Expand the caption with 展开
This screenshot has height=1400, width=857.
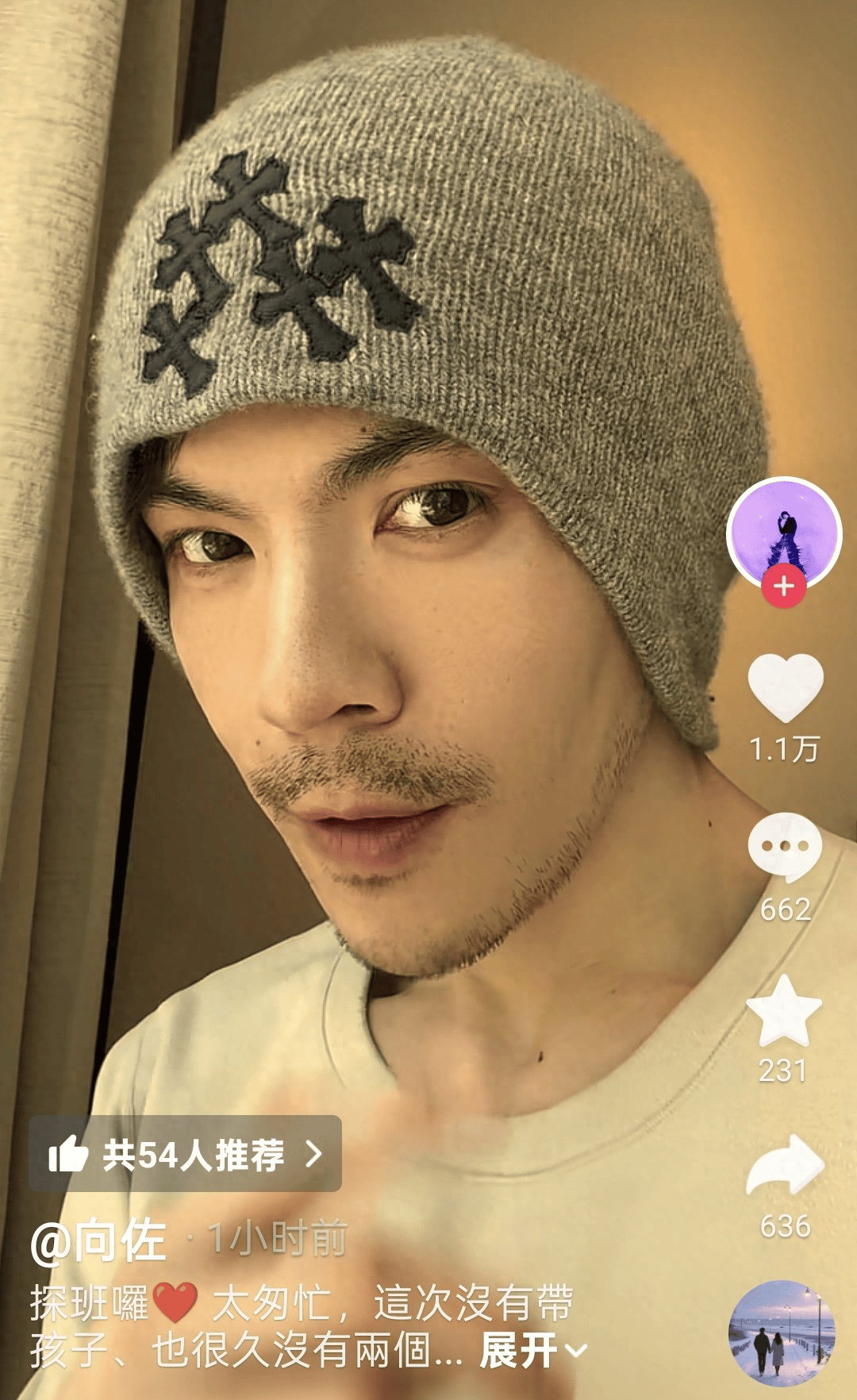coord(532,1350)
